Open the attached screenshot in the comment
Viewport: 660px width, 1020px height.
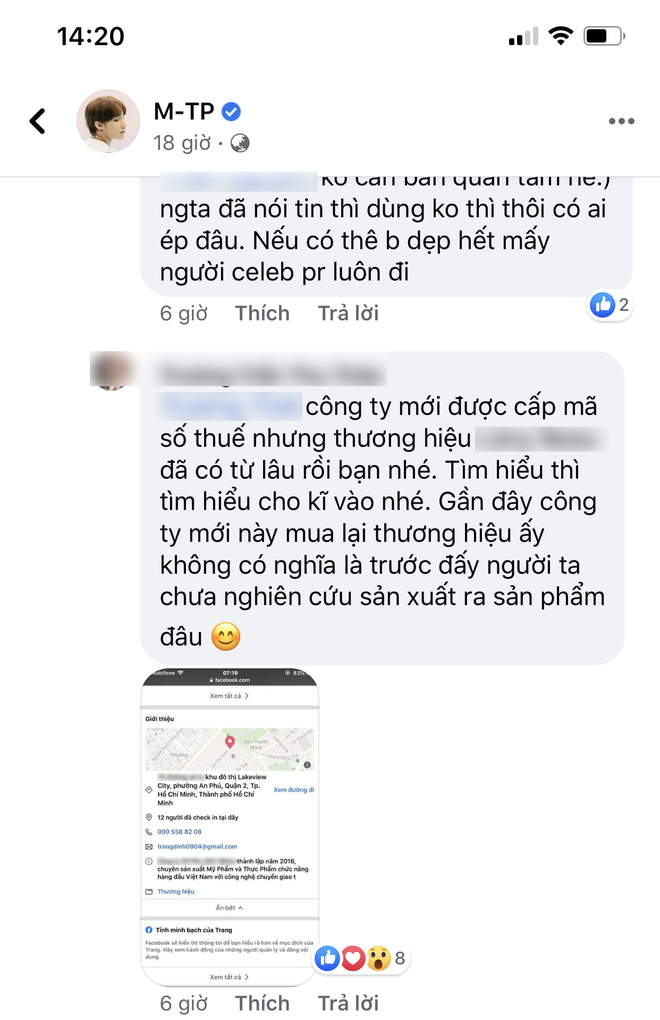231,828
